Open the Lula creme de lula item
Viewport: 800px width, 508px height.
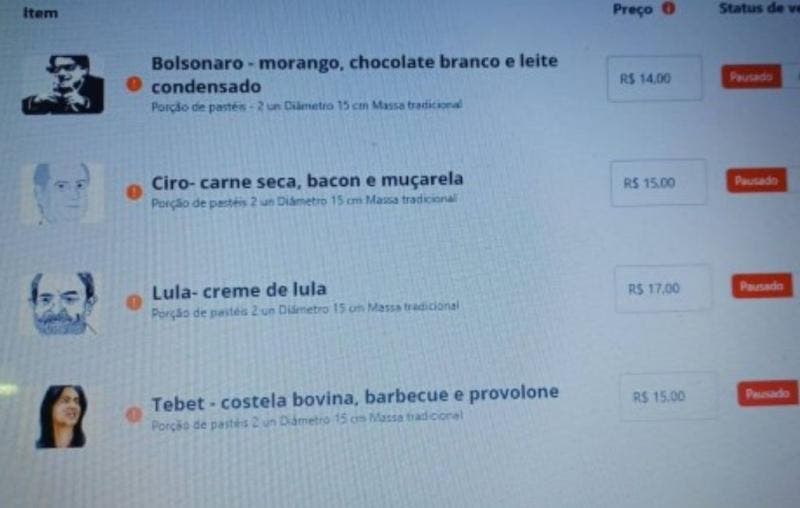239,291
